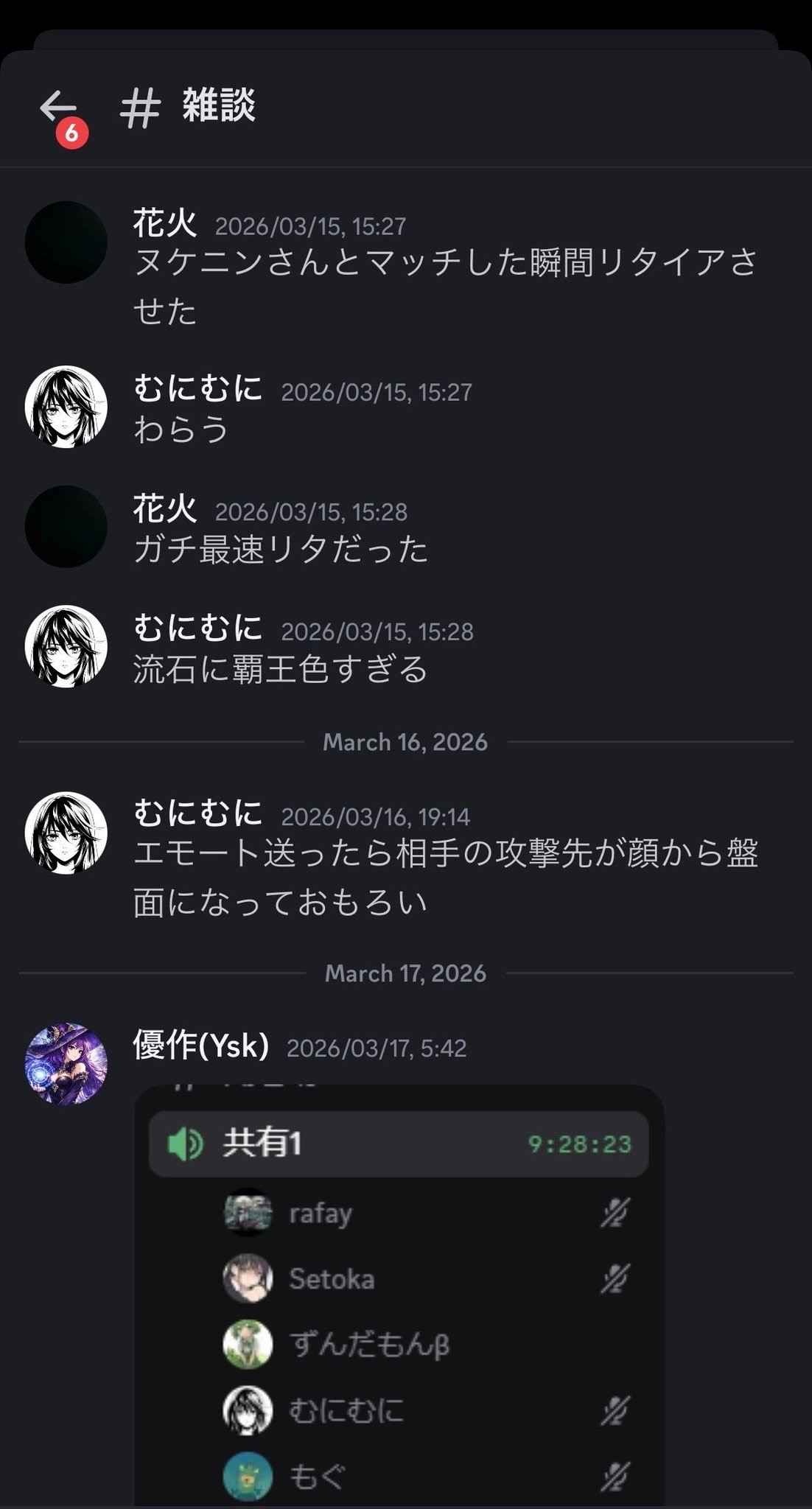
Task: Tap 花火's avatar beside ガチ最速リタだった
Action: click(x=66, y=527)
